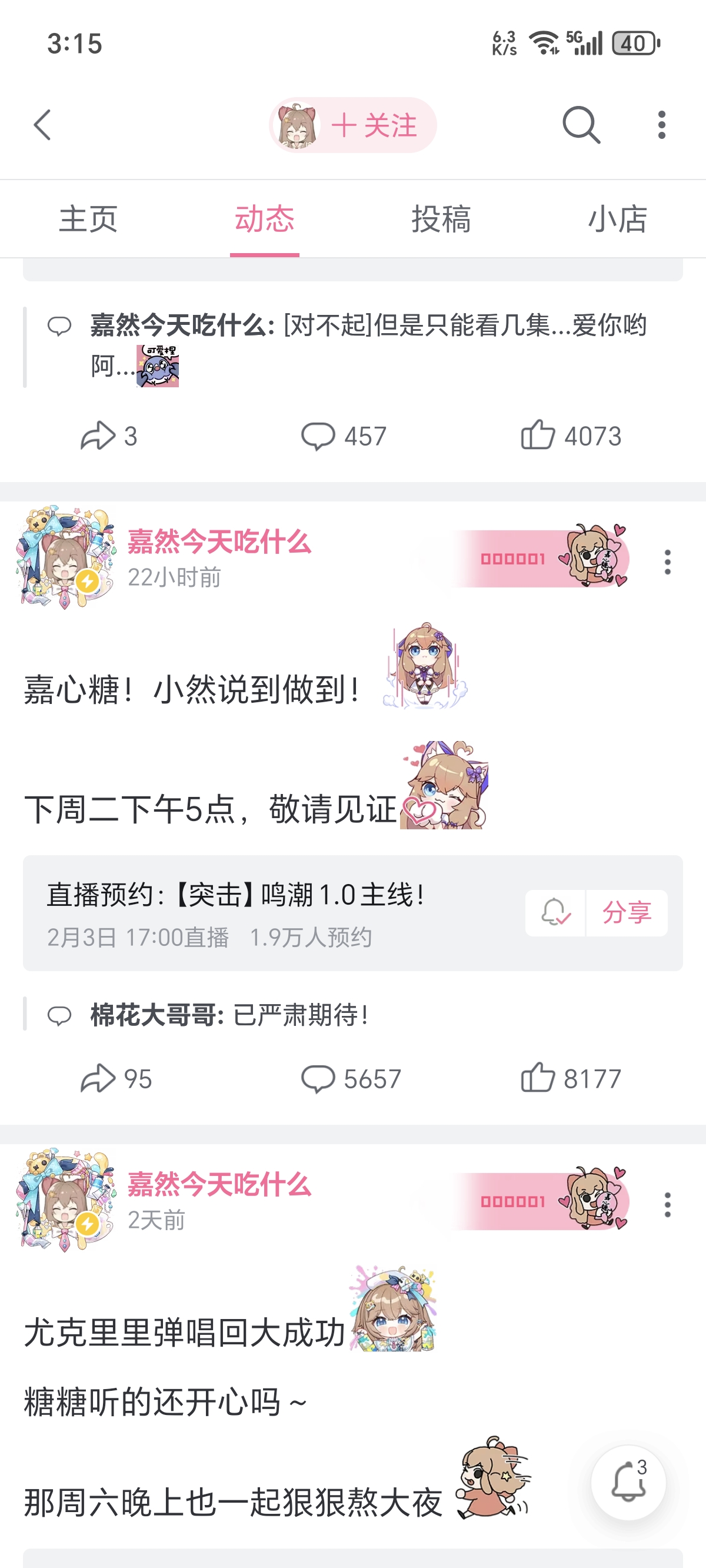
Task: Open more options on the 2天前 post
Action: point(668,1205)
